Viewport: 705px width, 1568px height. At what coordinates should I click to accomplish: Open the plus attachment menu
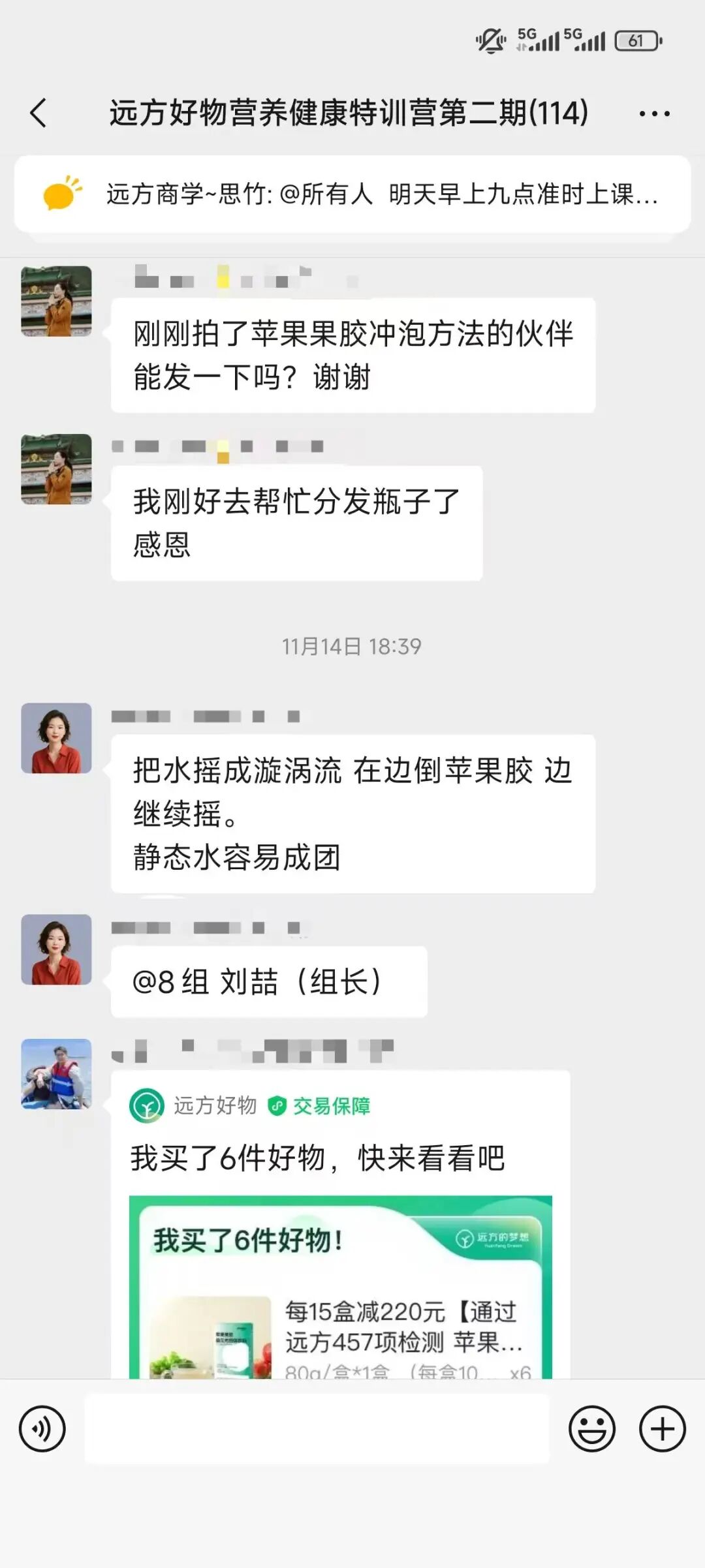click(x=662, y=1428)
